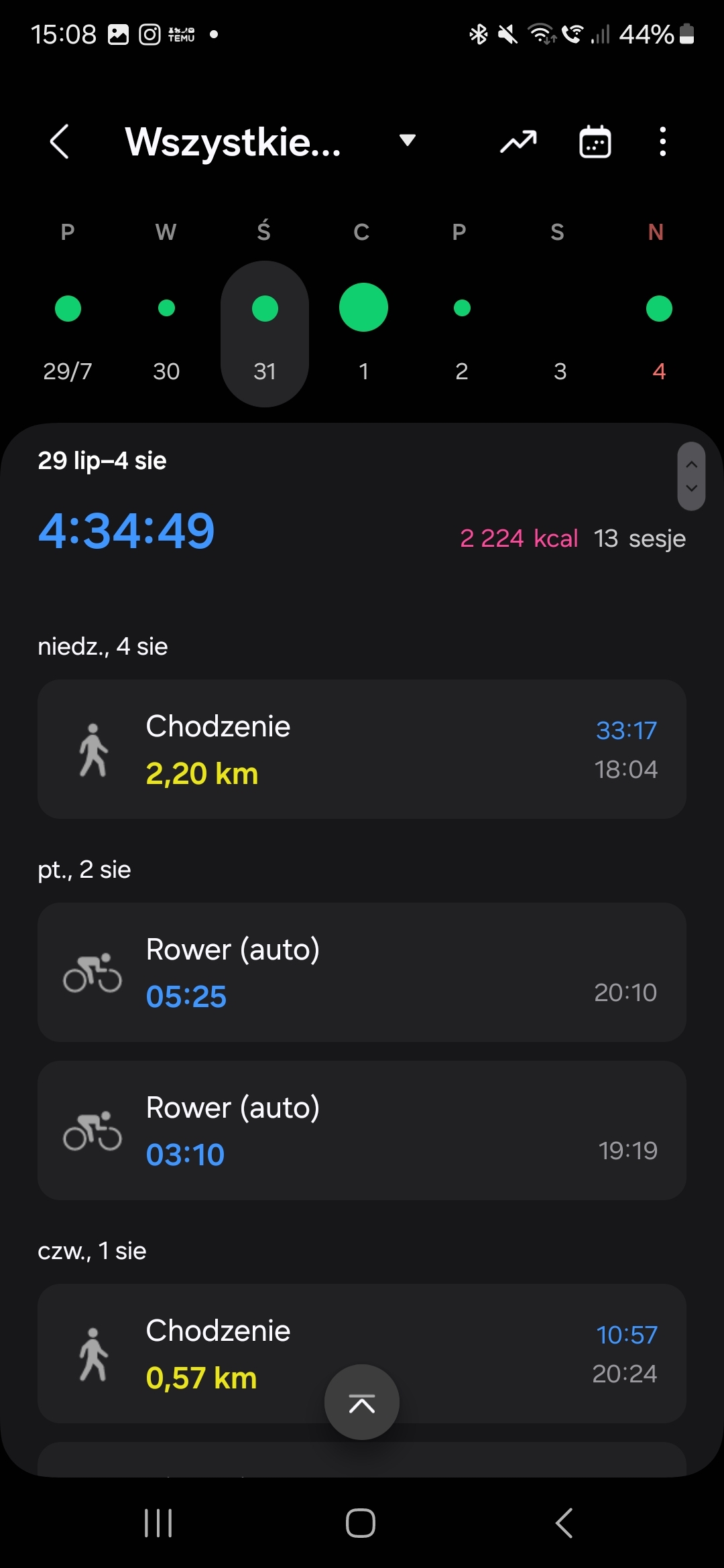Go to the home screen

click(x=361, y=1523)
